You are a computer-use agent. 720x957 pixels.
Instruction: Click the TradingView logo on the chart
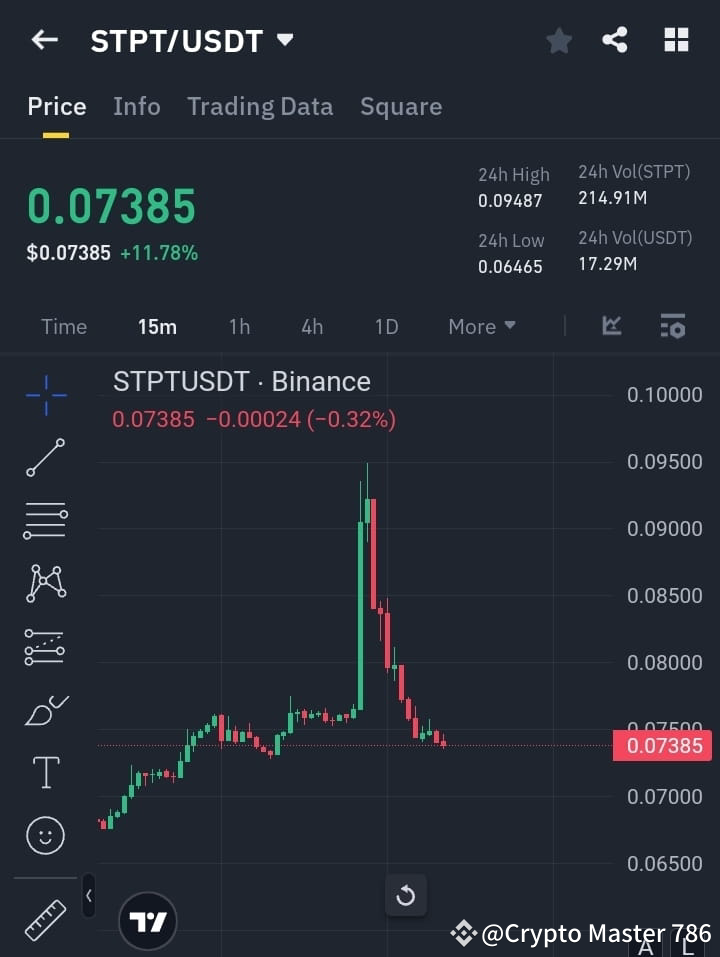click(148, 919)
